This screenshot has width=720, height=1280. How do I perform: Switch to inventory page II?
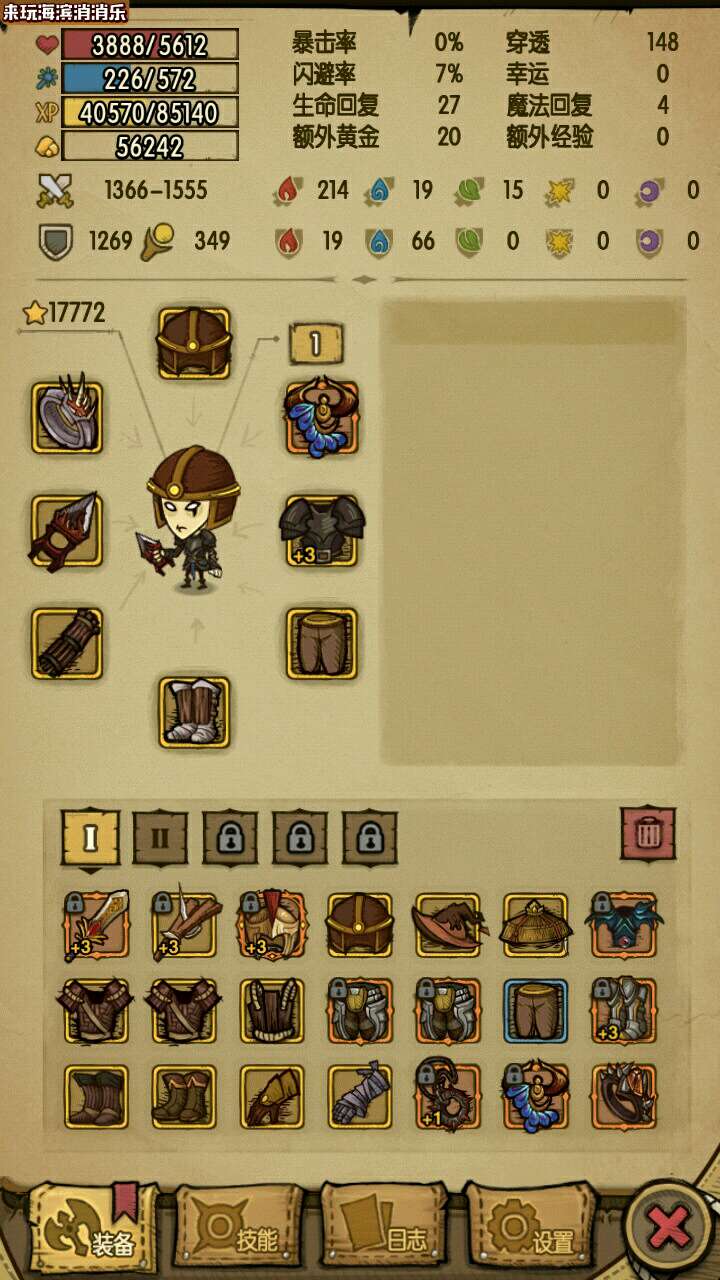click(x=160, y=837)
